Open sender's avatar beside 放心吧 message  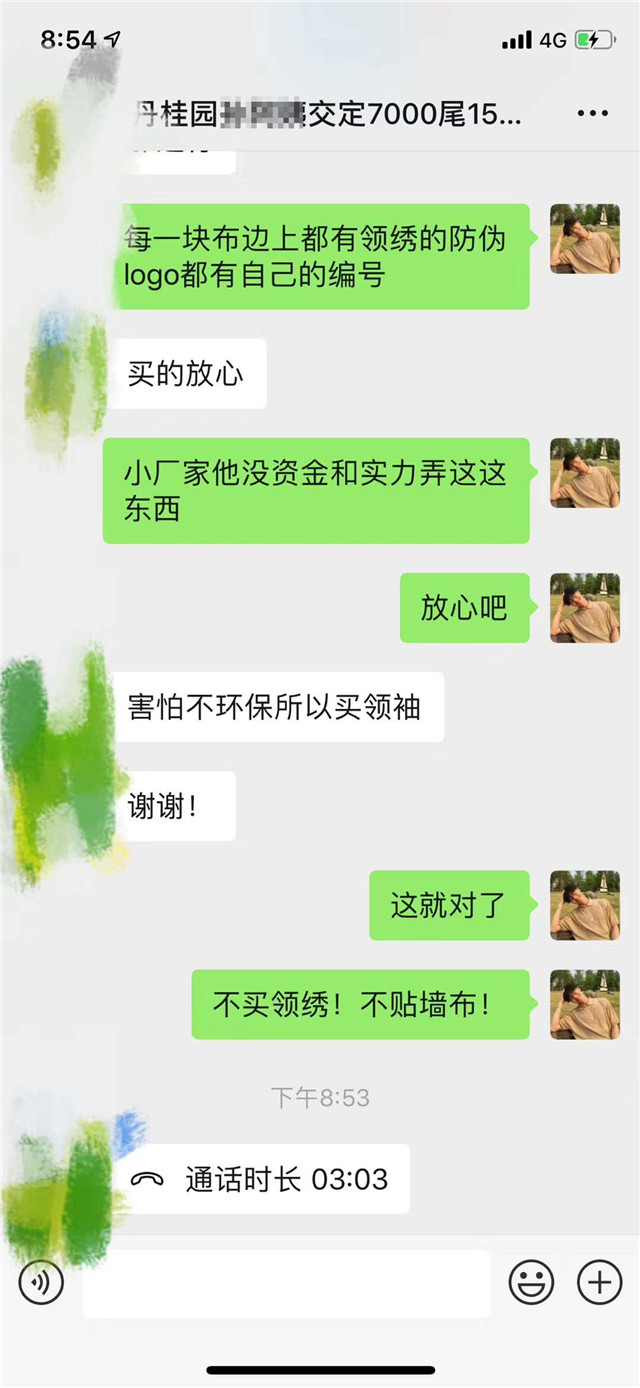tap(584, 608)
